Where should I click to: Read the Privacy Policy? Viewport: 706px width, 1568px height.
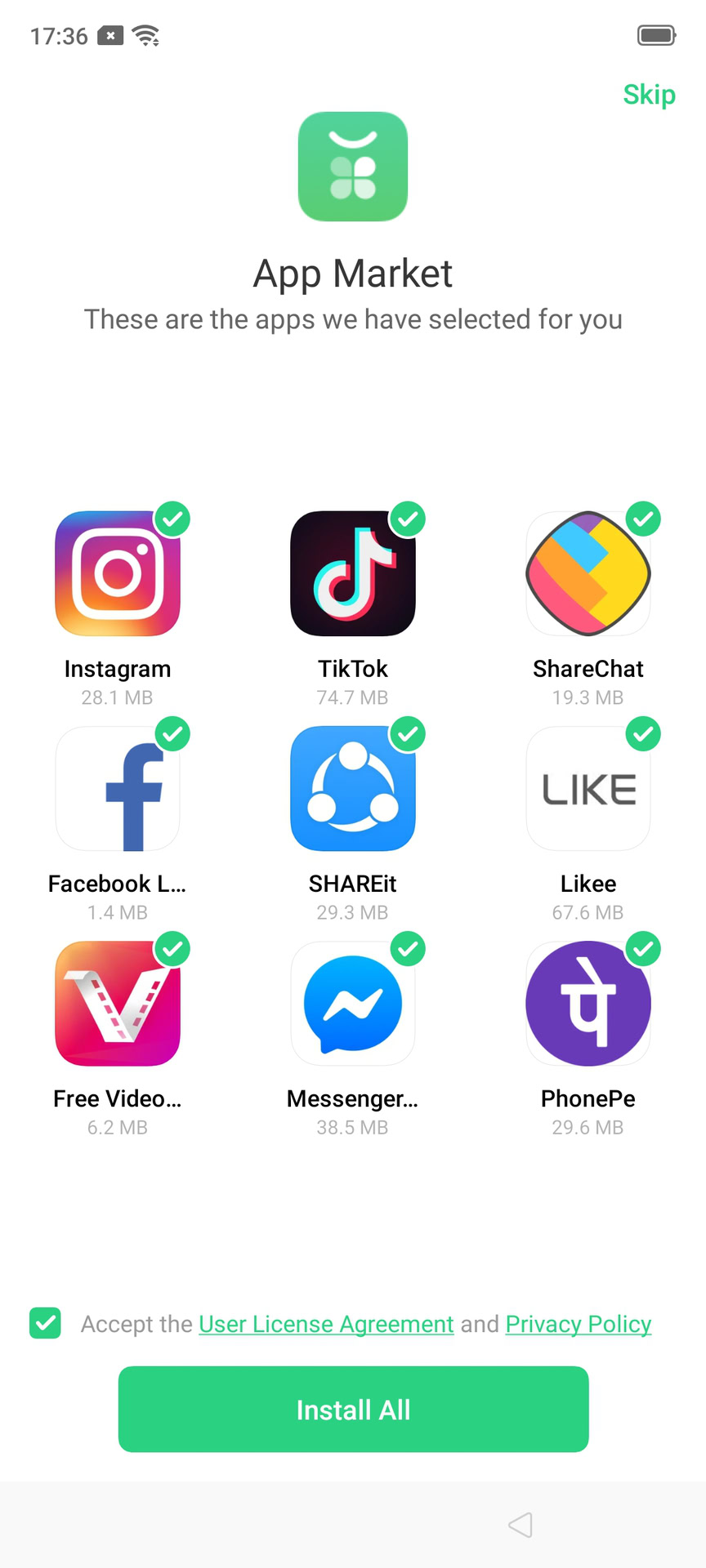click(x=579, y=1324)
